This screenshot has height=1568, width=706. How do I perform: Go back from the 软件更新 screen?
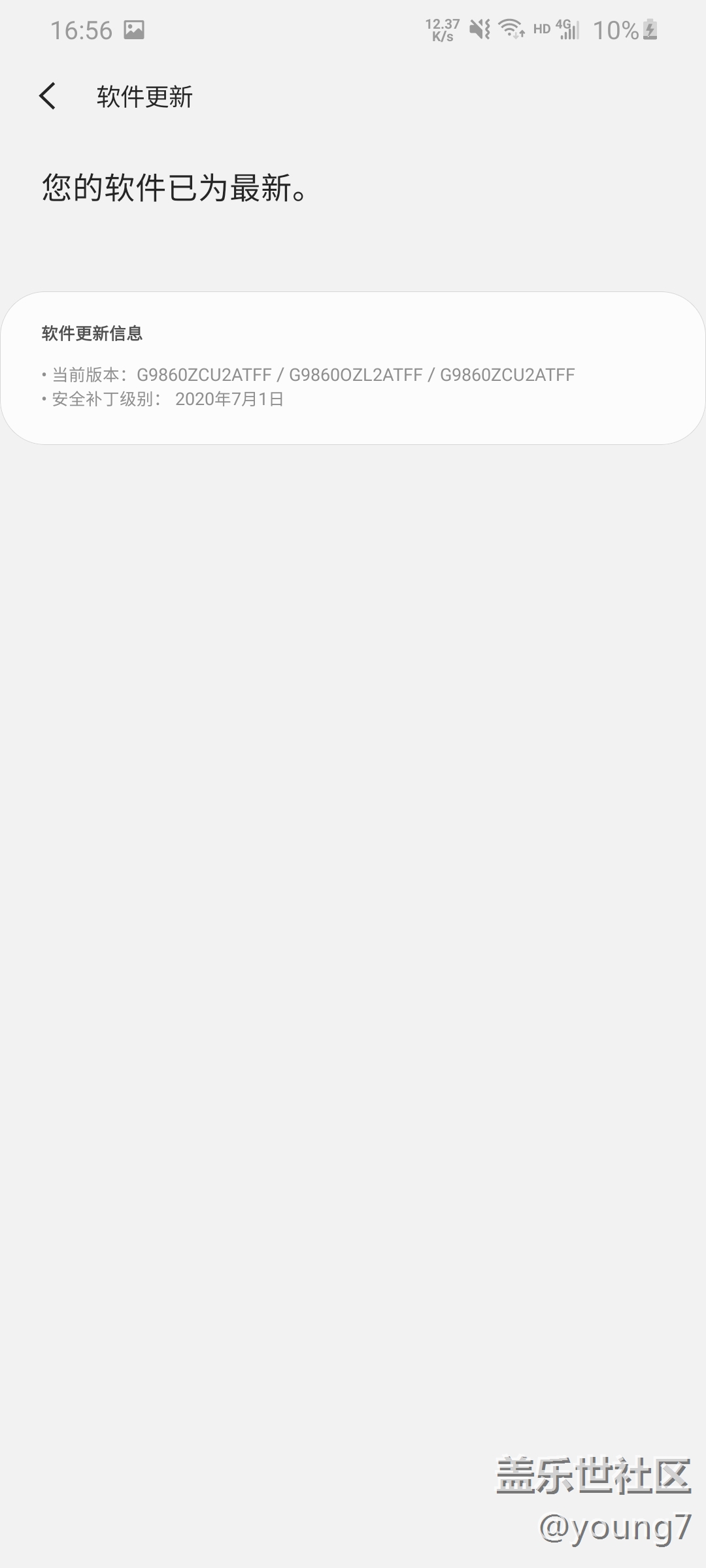(x=47, y=96)
